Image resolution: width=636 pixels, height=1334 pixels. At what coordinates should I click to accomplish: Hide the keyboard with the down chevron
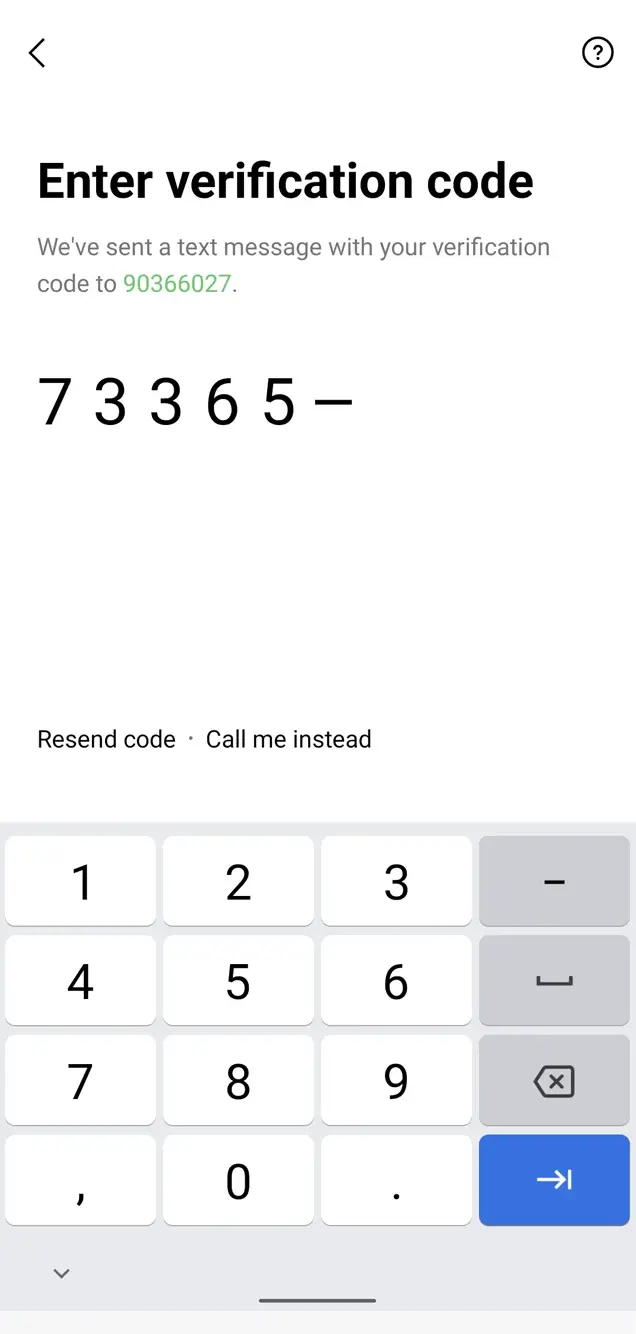(x=61, y=1273)
